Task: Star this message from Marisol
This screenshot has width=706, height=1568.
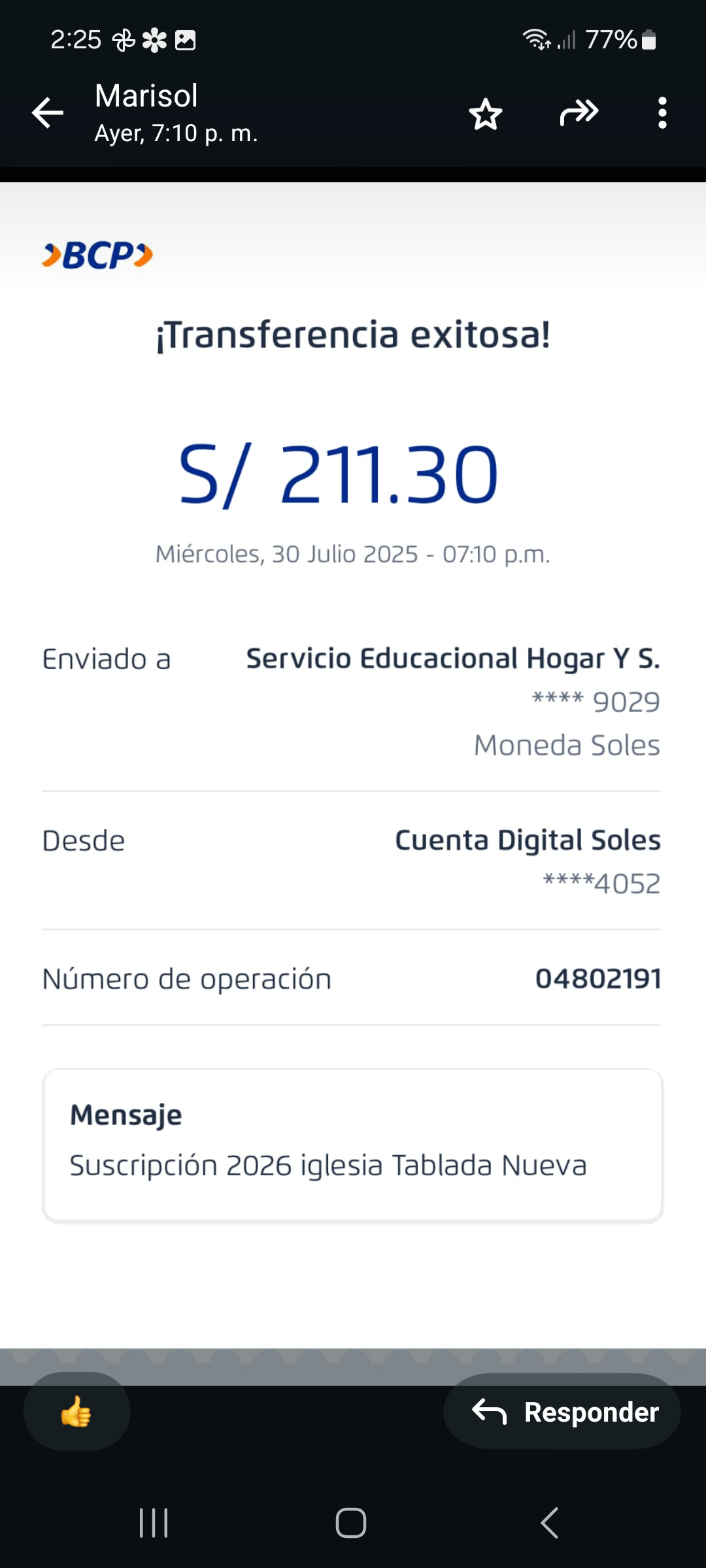Action: [x=485, y=114]
